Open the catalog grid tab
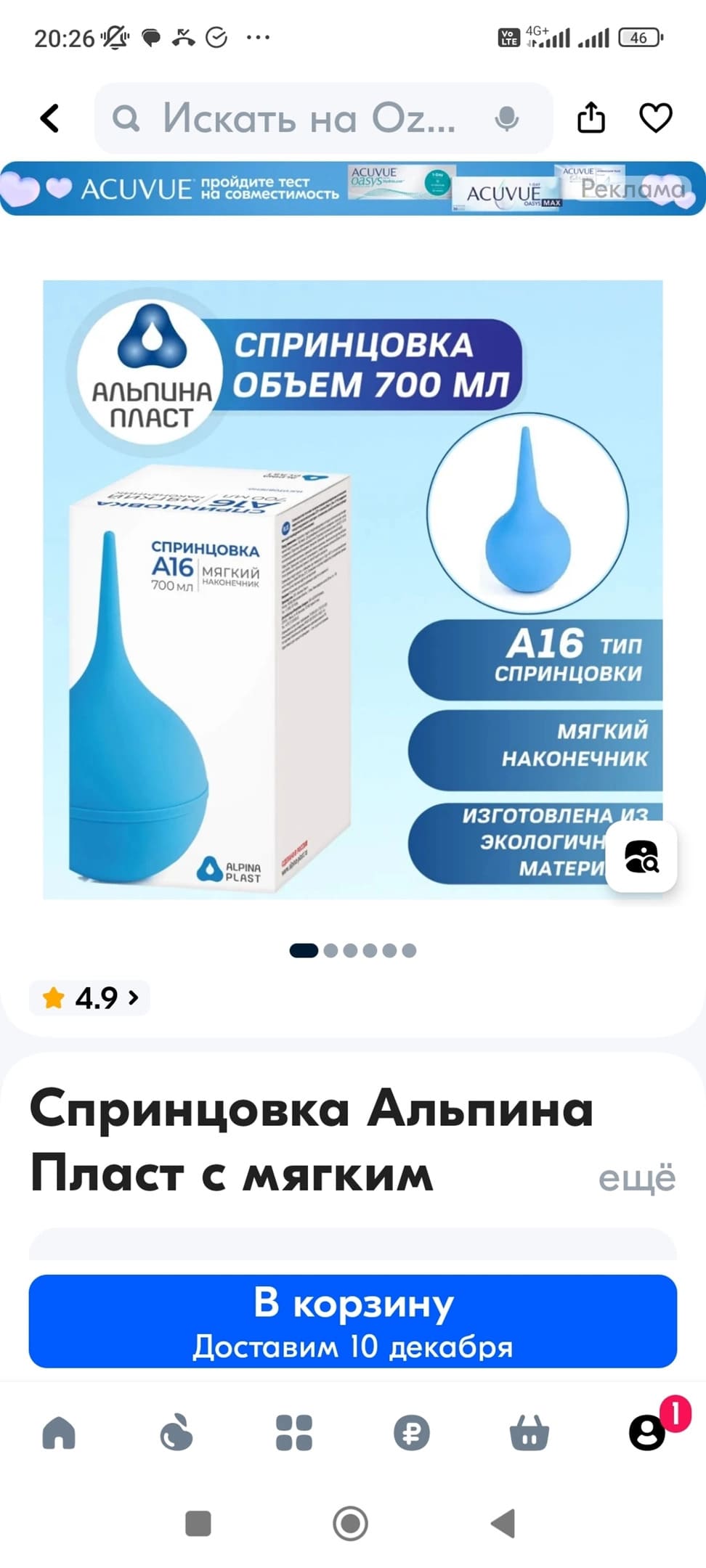 294,1433
